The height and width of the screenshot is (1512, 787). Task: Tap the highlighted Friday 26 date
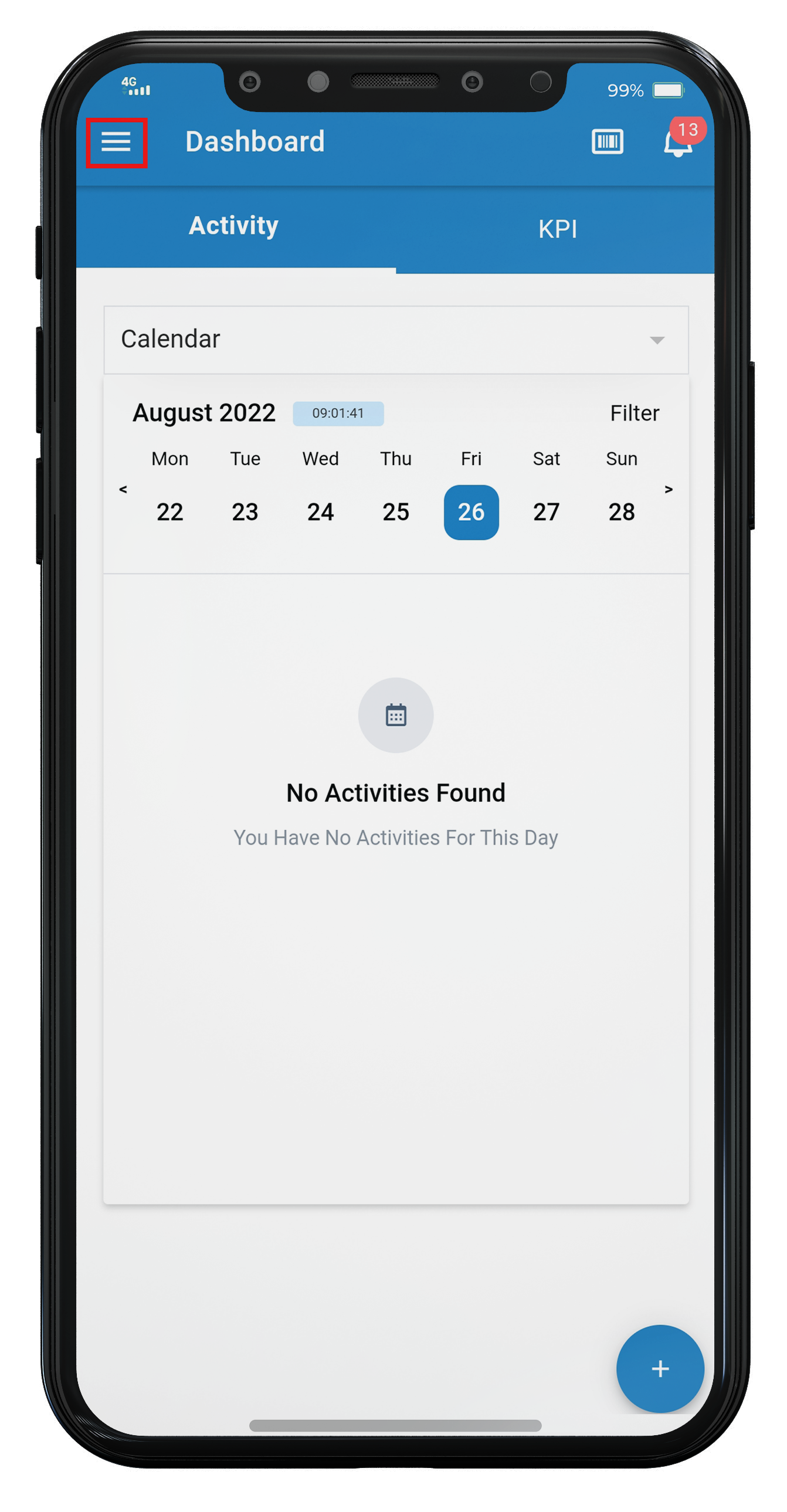[x=471, y=512]
